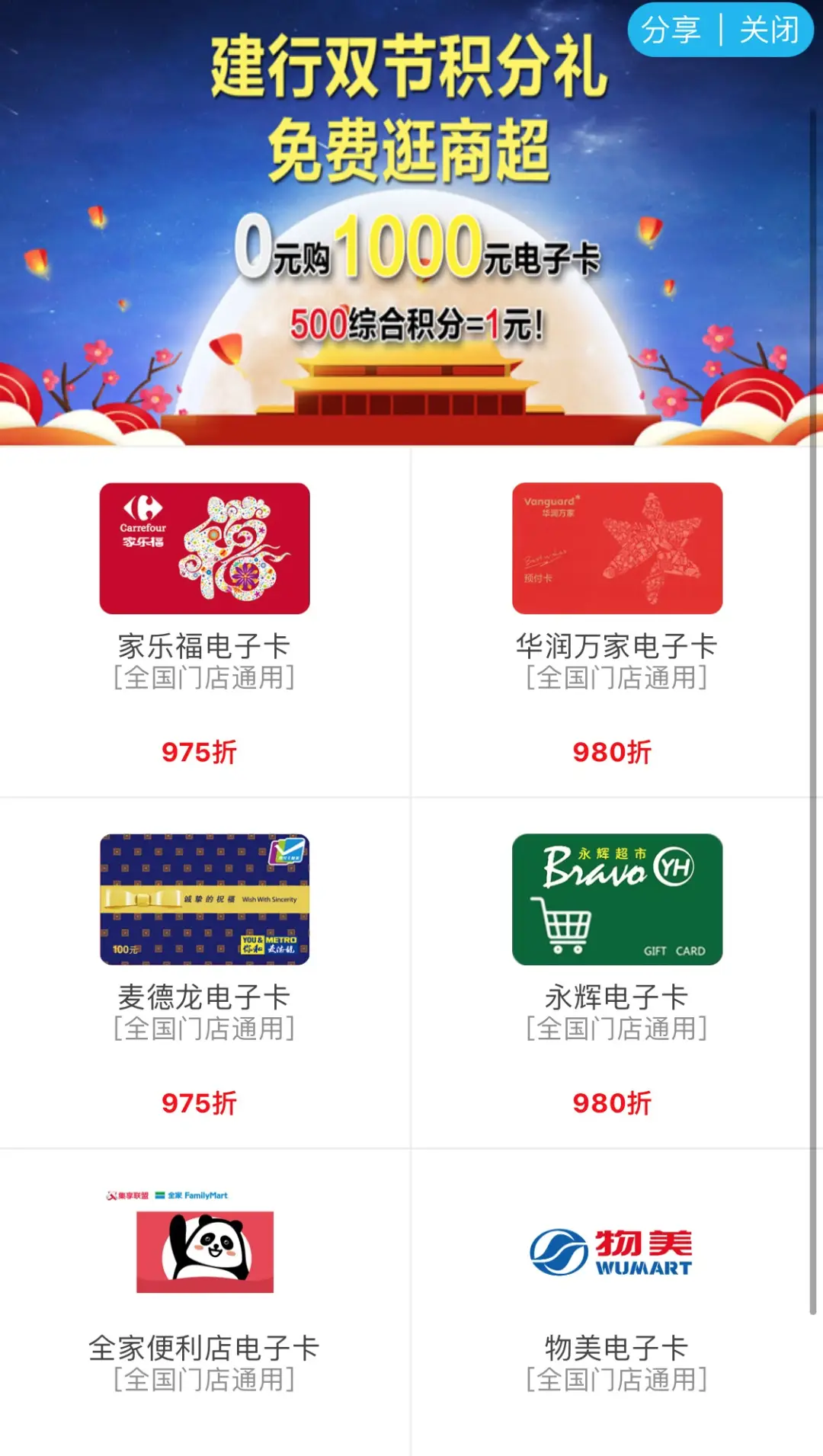
Task: Tap the 分享 share button
Action: 671,30
